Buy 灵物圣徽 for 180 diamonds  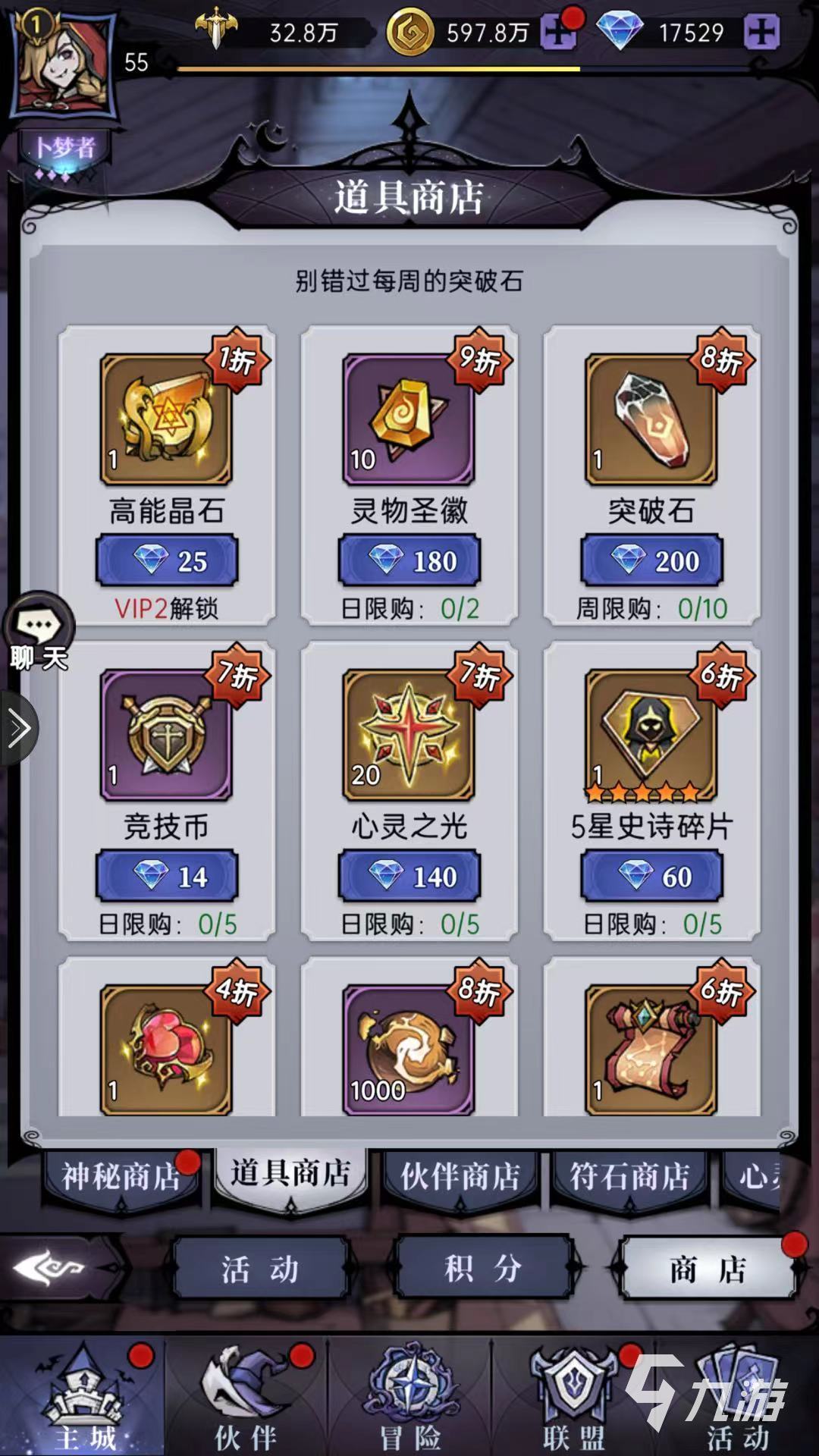coord(409,561)
